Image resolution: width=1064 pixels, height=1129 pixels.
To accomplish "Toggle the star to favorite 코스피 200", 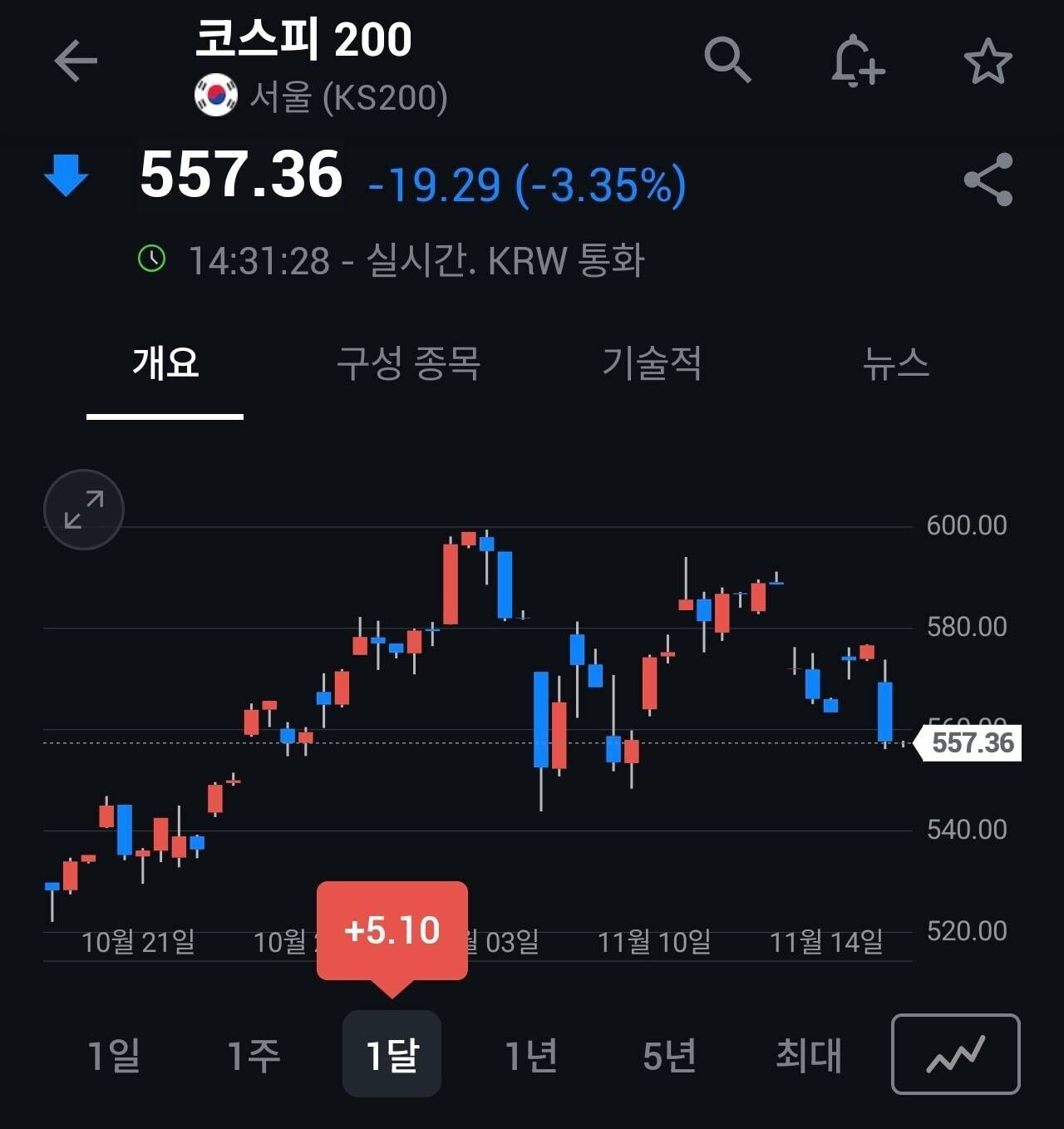I will 988,60.
